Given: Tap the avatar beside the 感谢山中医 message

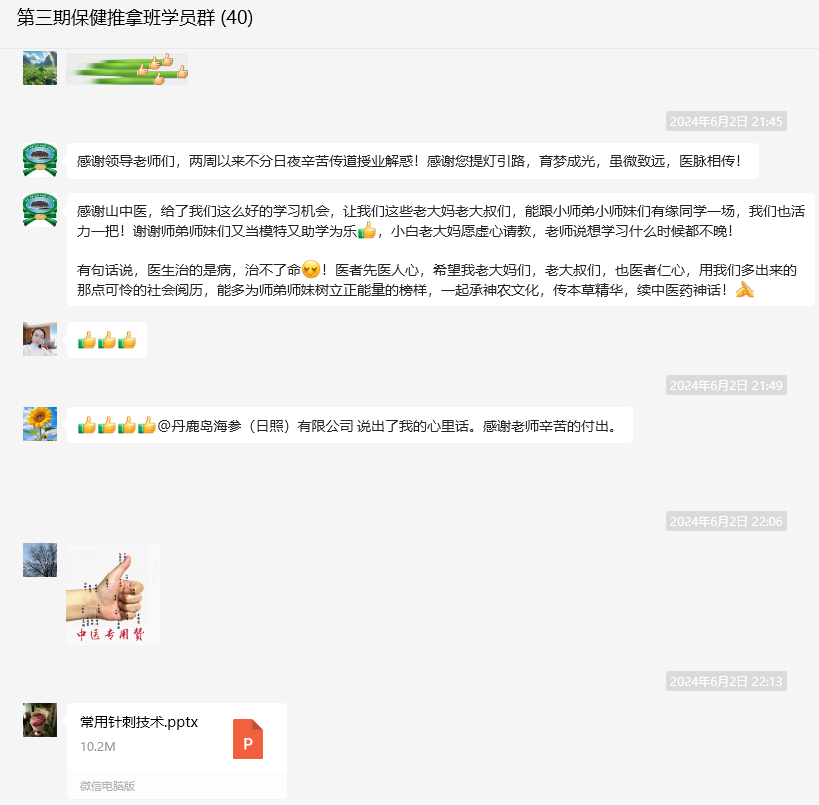Looking at the screenshot, I should (x=40, y=210).
